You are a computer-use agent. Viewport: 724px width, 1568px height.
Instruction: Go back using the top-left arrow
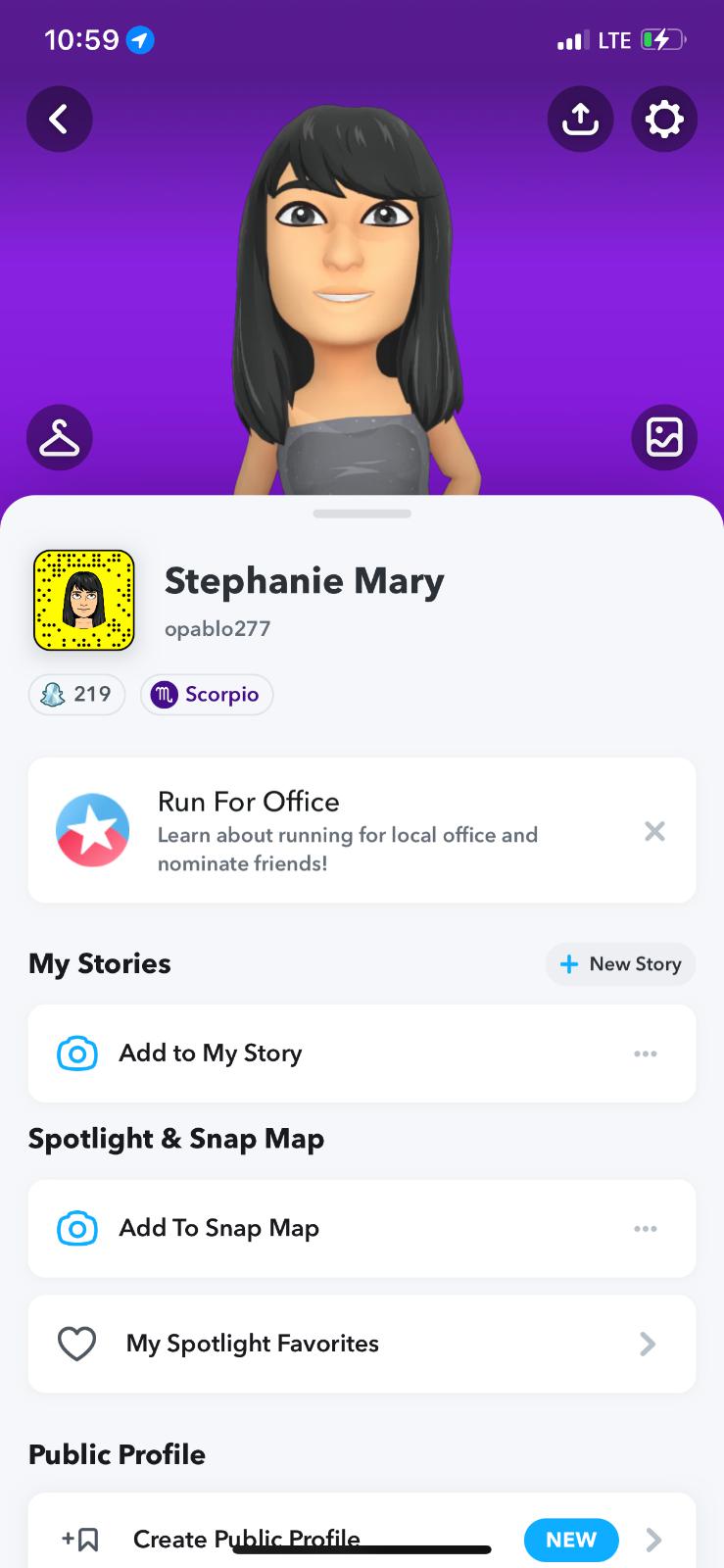(59, 120)
